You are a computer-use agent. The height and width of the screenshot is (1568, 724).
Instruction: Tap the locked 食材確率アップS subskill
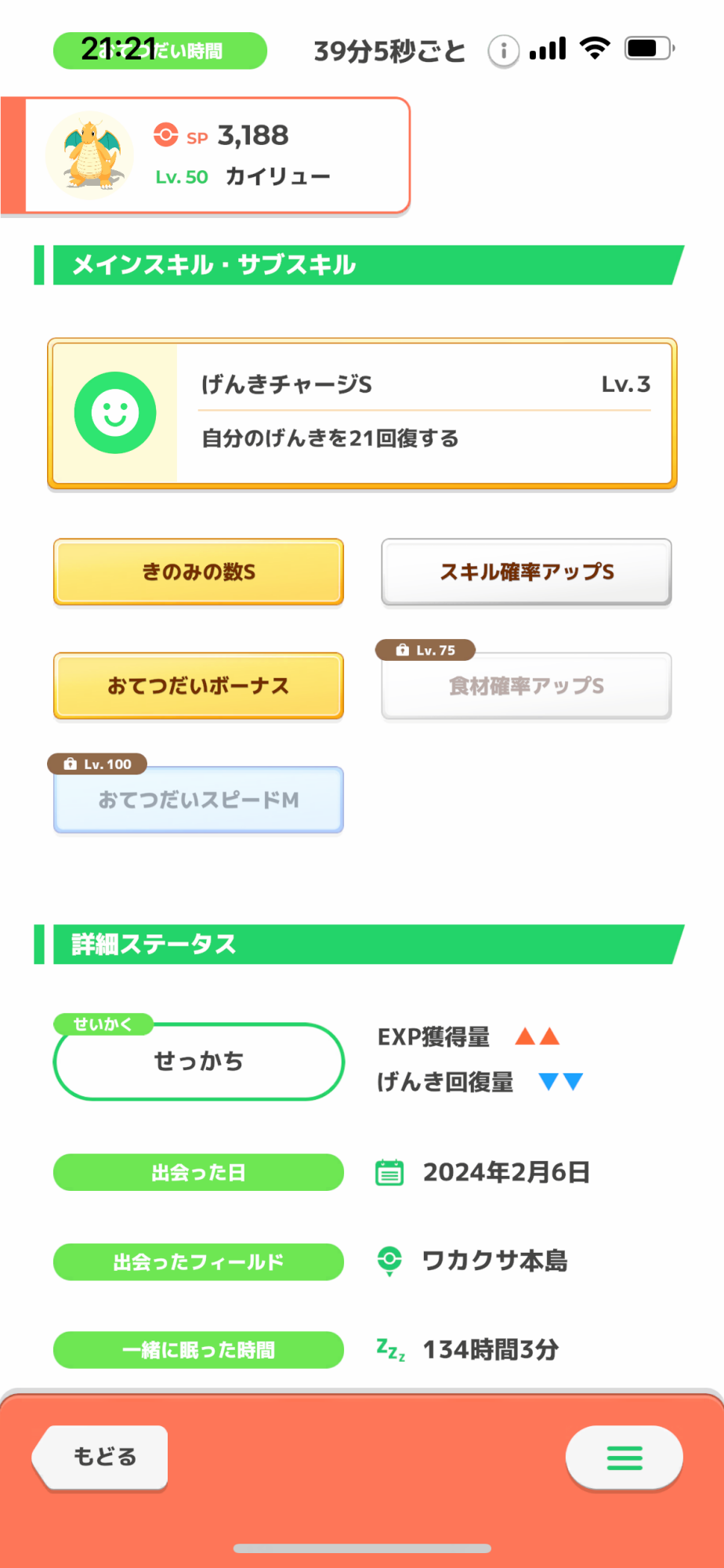[527, 686]
